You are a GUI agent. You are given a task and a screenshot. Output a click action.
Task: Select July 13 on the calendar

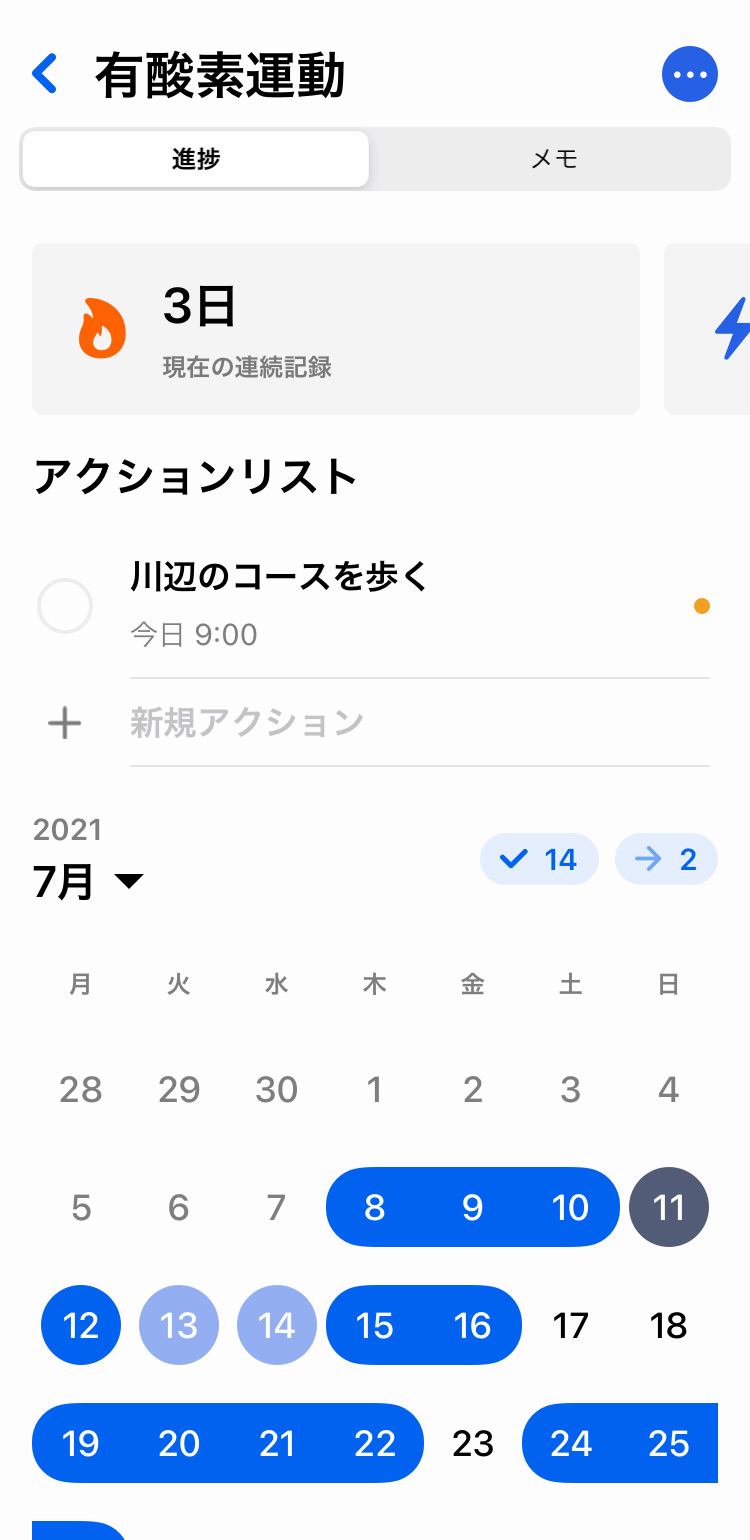click(179, 1325)
